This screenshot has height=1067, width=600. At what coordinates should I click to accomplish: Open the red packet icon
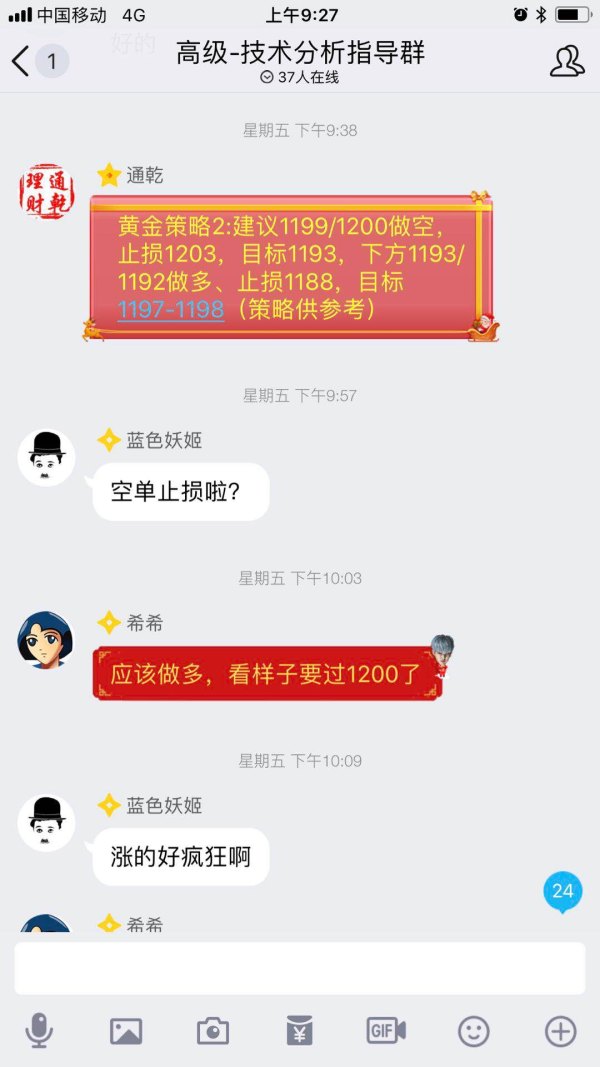[300, 1030]
